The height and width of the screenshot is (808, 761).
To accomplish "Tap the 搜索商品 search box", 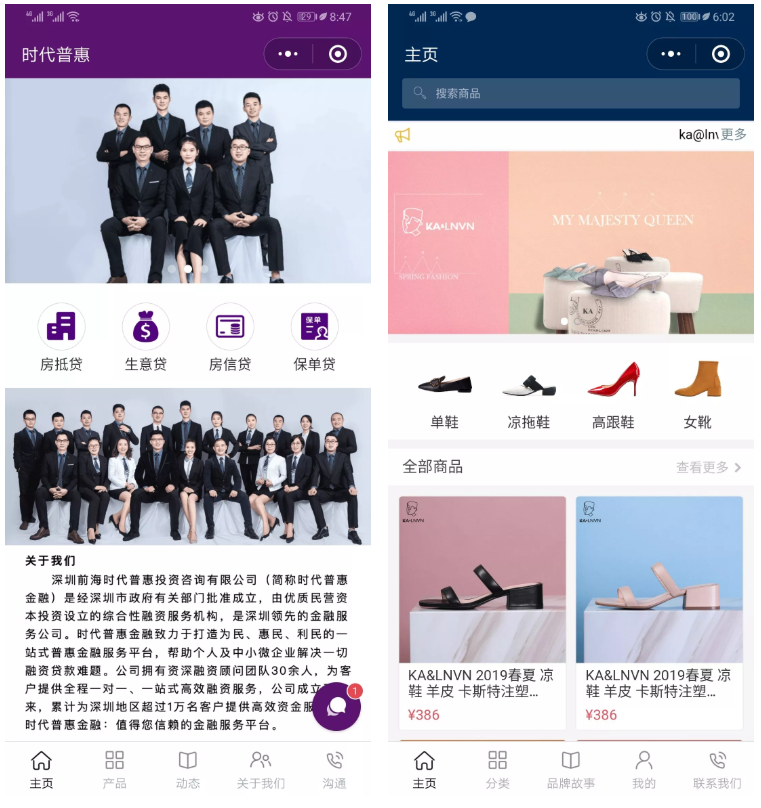I will click(570, 93).
